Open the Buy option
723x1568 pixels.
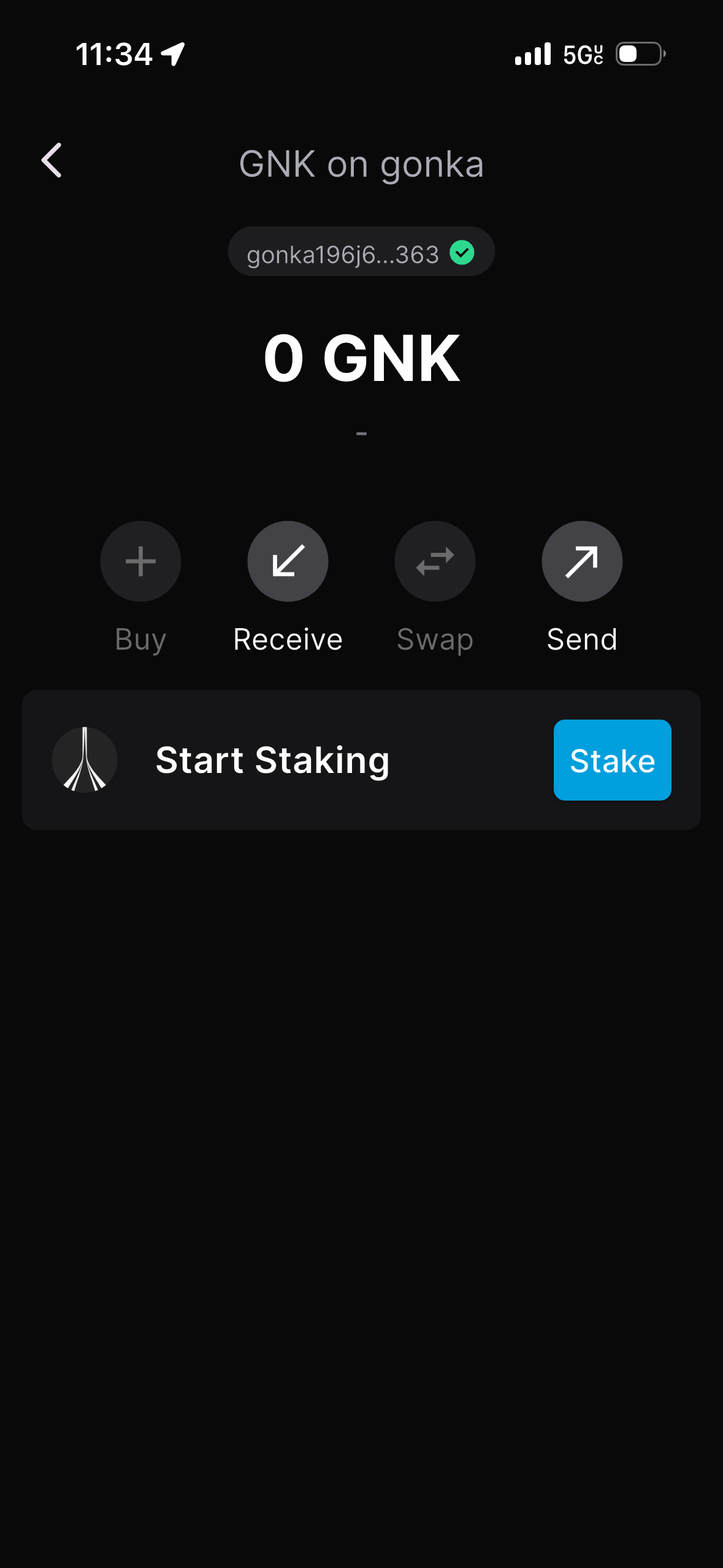click(x=140, y=561)
